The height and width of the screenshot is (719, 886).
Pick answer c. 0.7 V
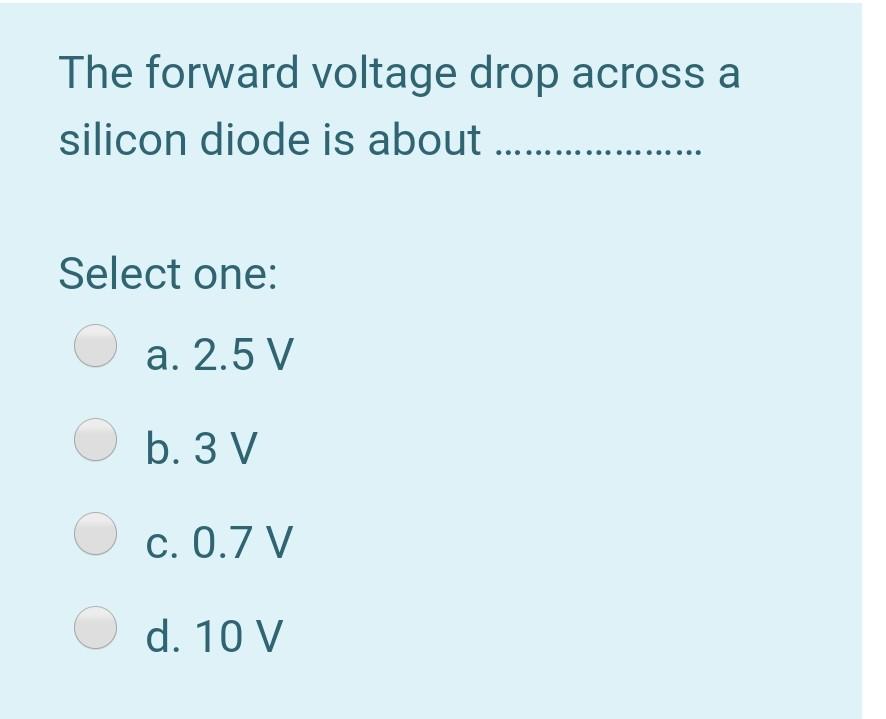tap(97, 533)
